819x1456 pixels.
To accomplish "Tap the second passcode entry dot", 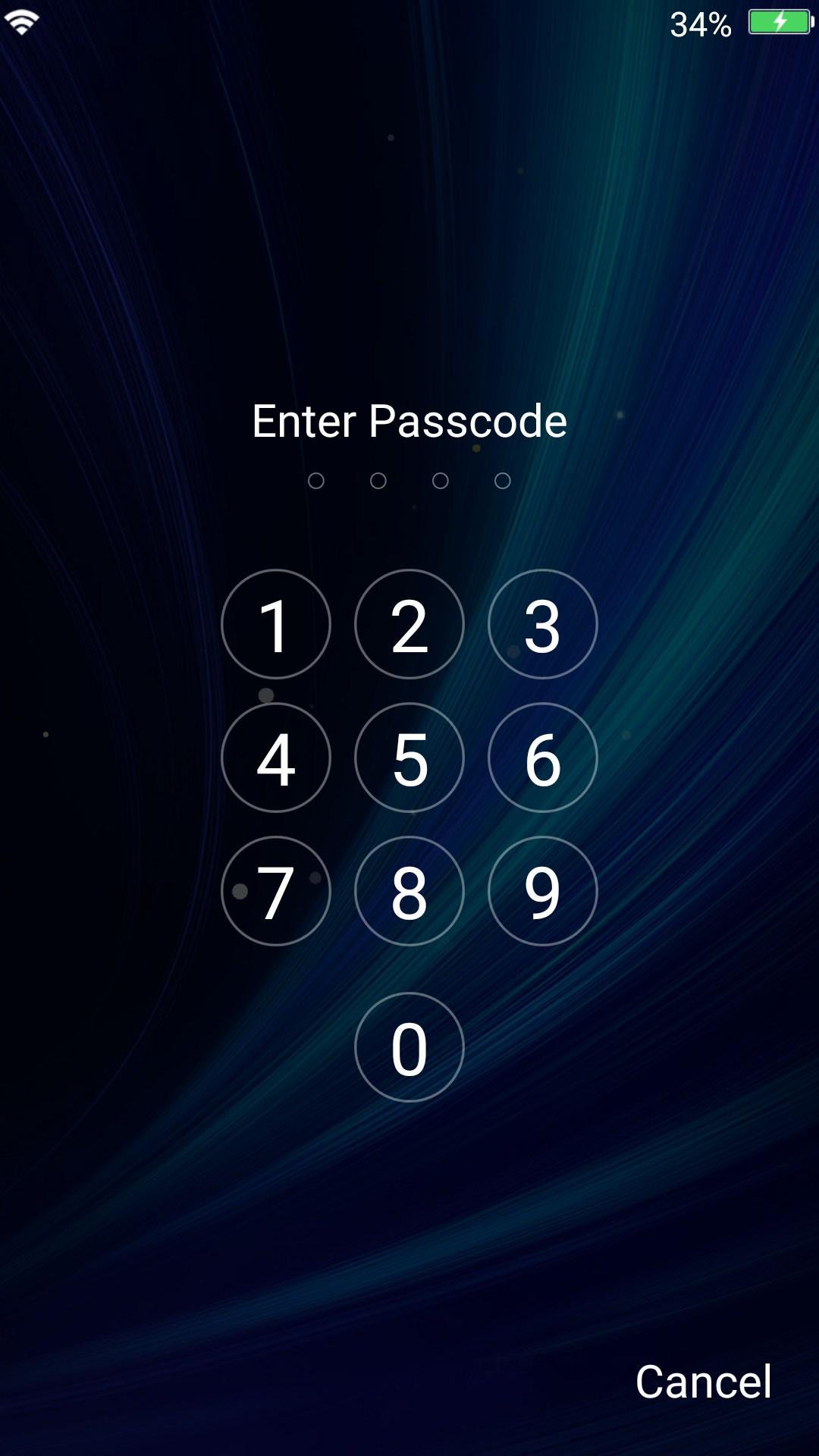I will (x=378, y=480).
